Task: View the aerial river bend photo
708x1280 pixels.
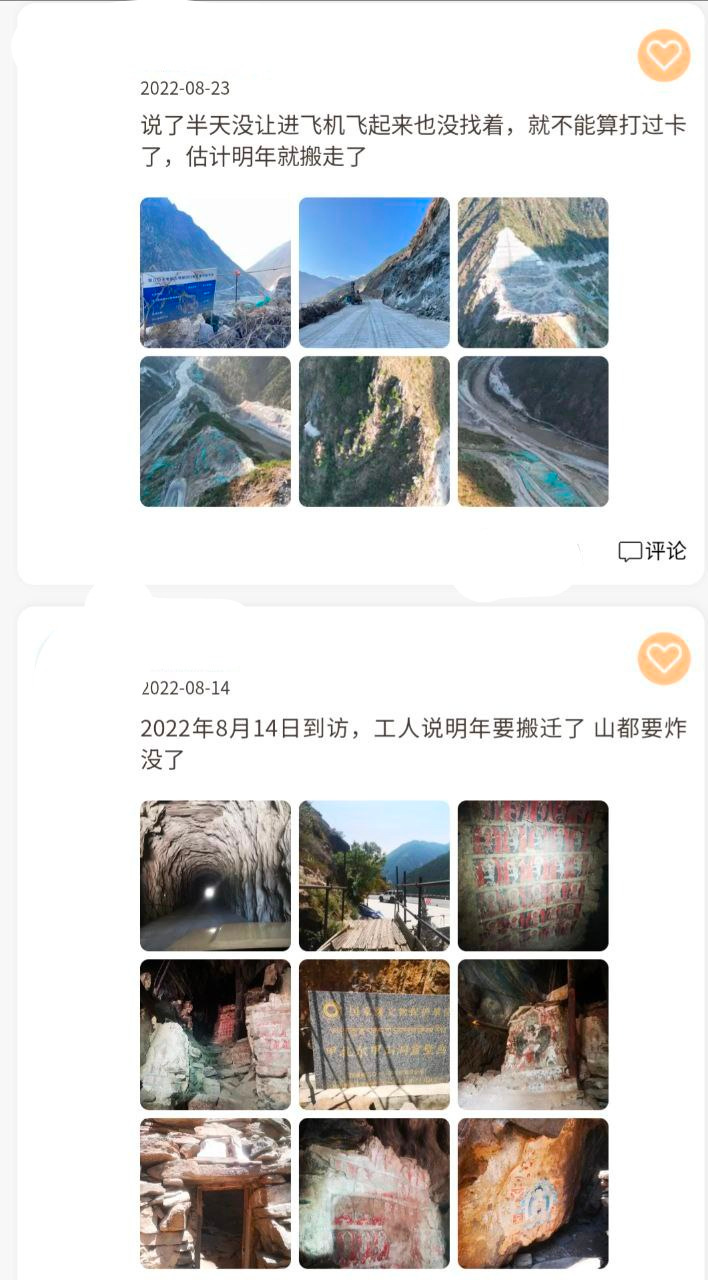Action: pos(533,431)
